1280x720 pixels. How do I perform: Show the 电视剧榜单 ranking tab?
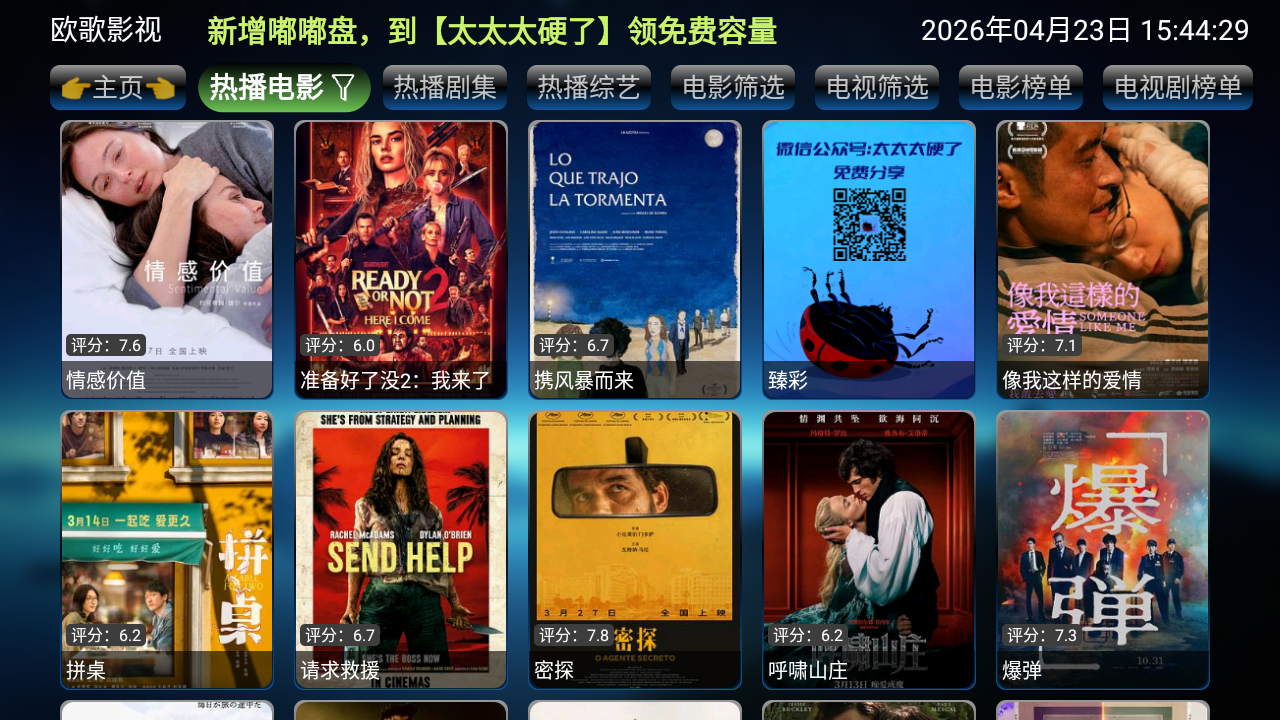pyautogui.click(x=1177, y=88)
